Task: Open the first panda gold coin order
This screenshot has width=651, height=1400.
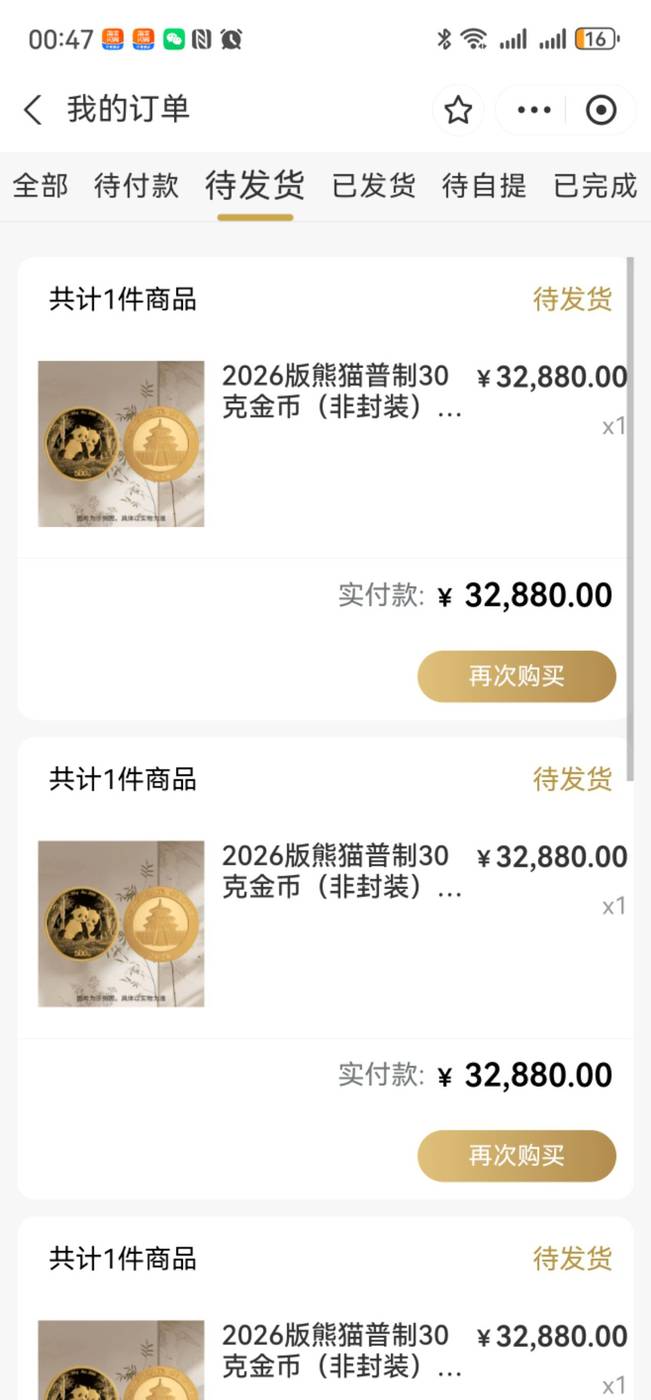Action: (340, 393)
